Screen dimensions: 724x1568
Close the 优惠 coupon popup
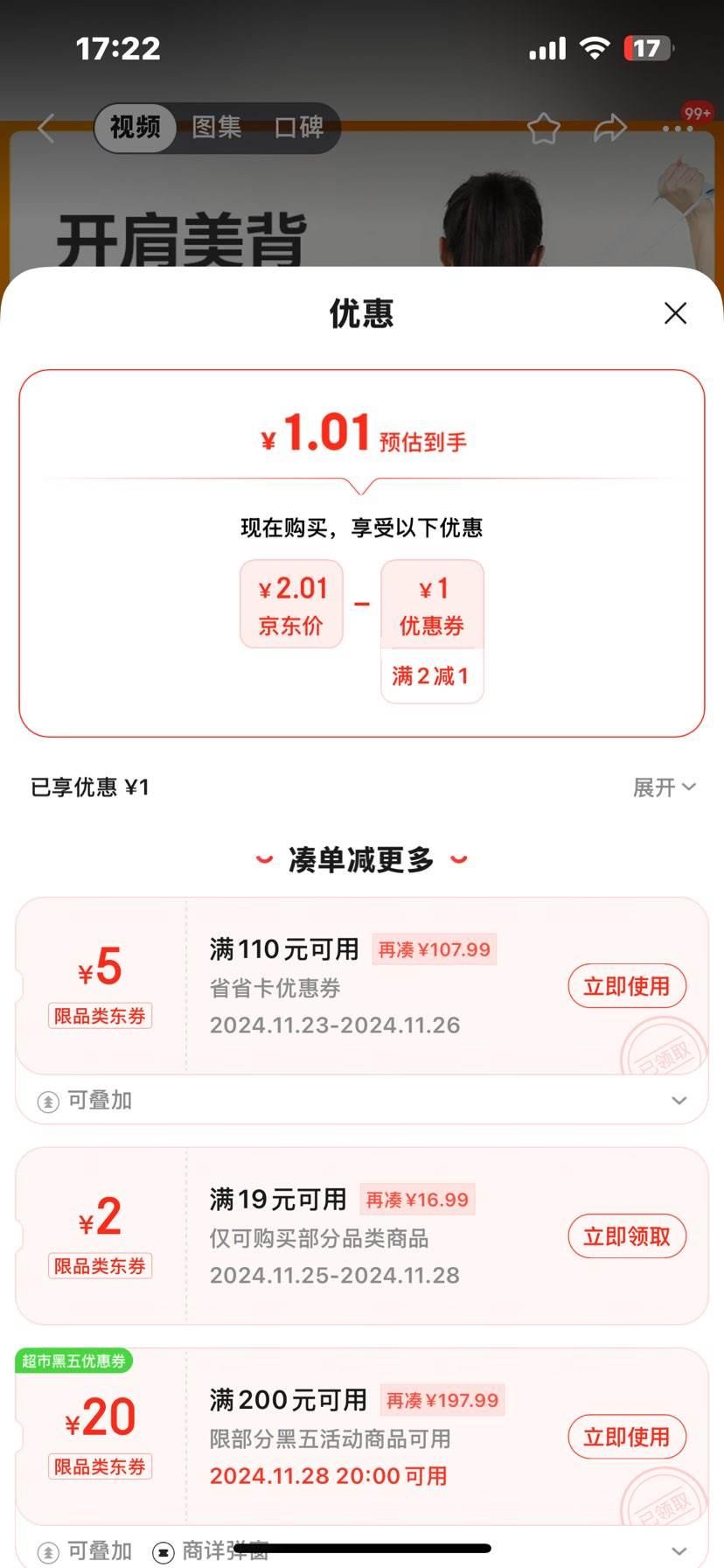click(674, 313)
